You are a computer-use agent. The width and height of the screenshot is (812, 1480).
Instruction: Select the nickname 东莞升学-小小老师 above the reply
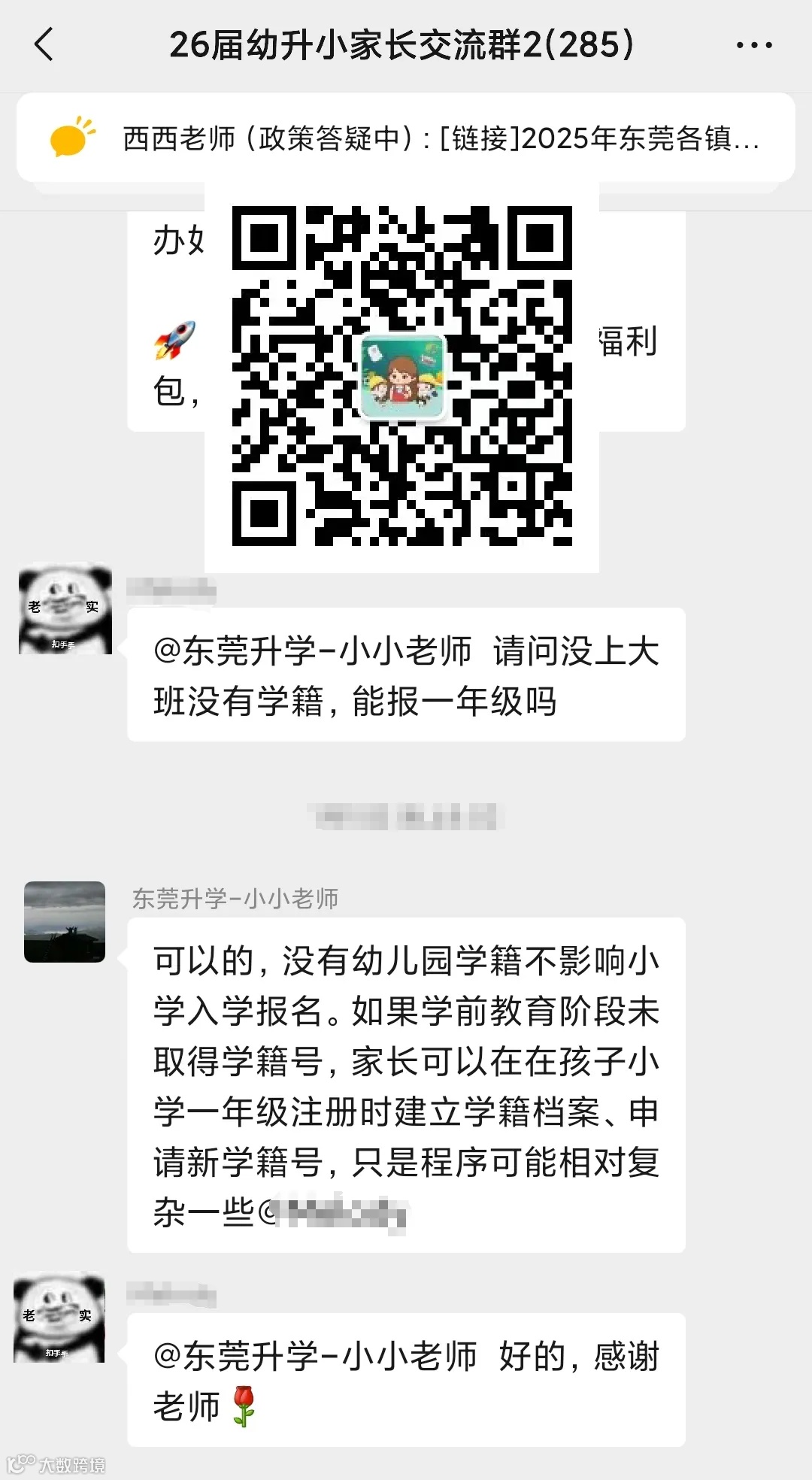coord(235,896)
